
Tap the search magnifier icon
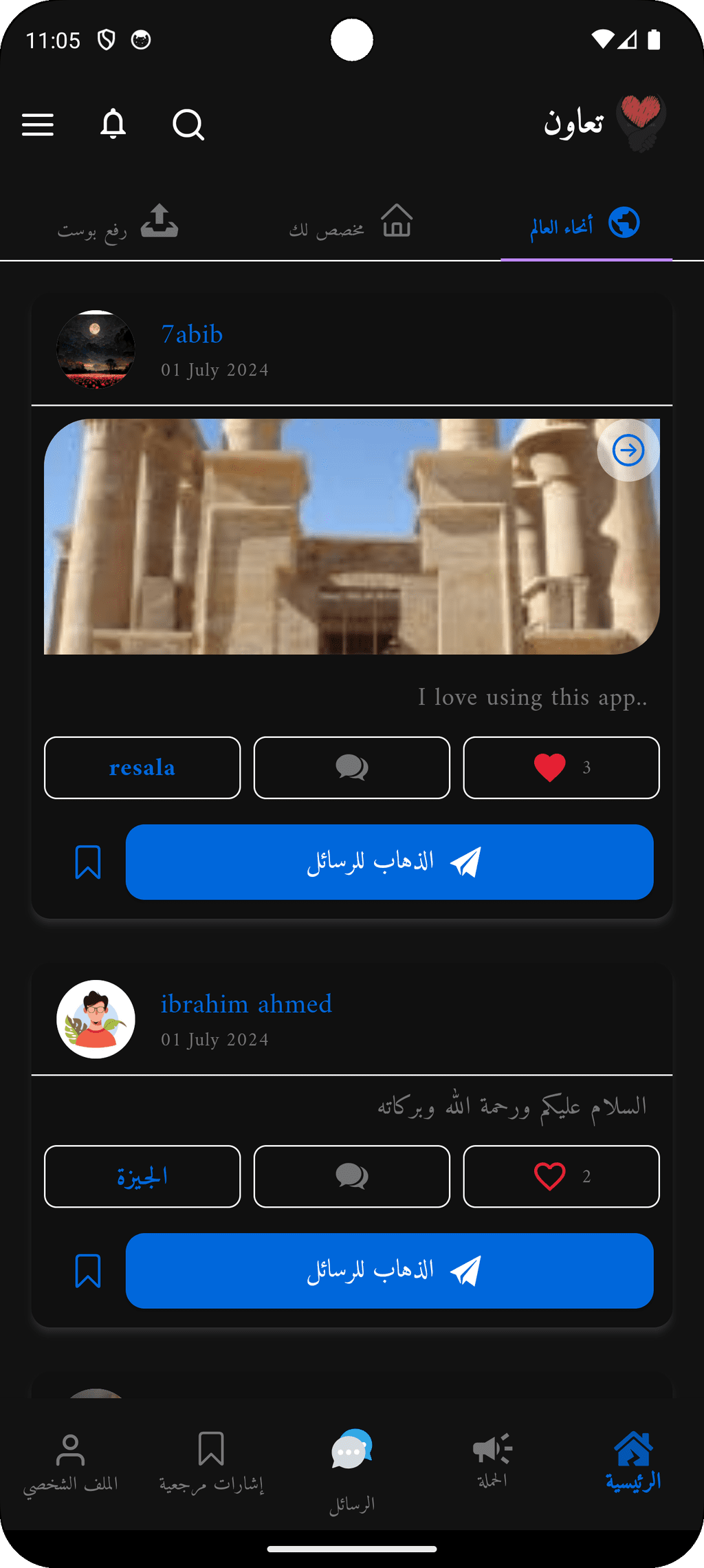188,124
